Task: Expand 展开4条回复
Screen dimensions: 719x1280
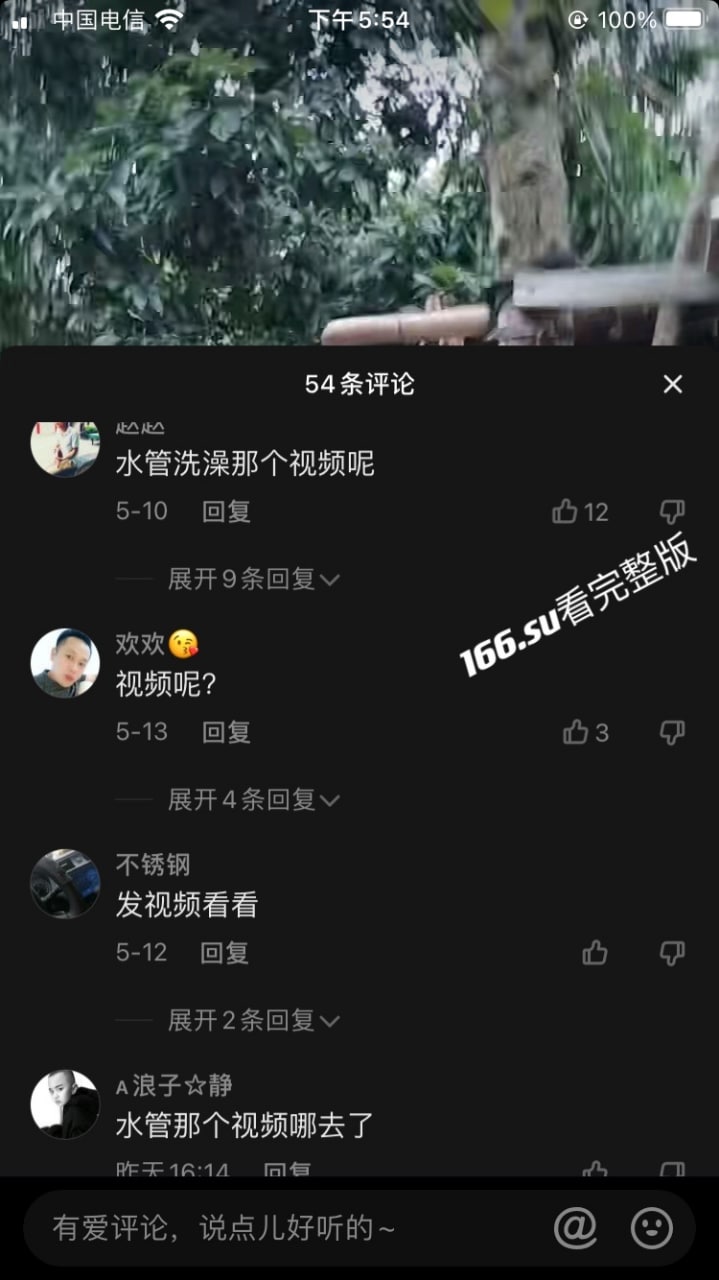Action: (253, 799)
